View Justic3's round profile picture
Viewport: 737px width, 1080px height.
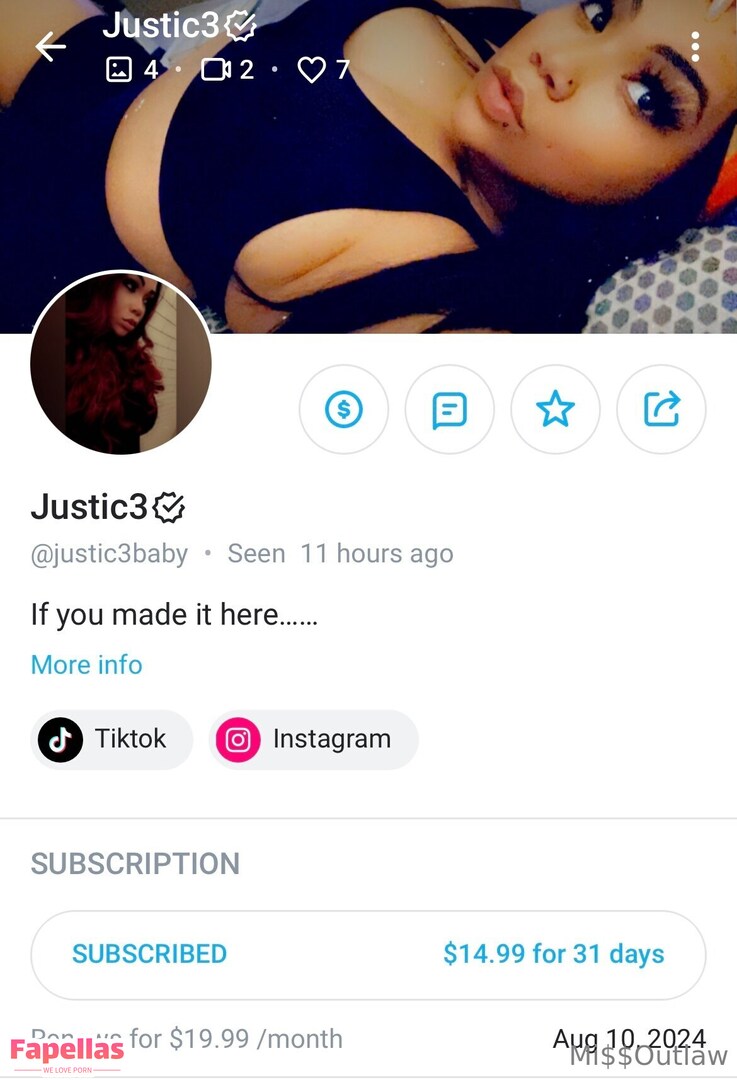[121, 364]
